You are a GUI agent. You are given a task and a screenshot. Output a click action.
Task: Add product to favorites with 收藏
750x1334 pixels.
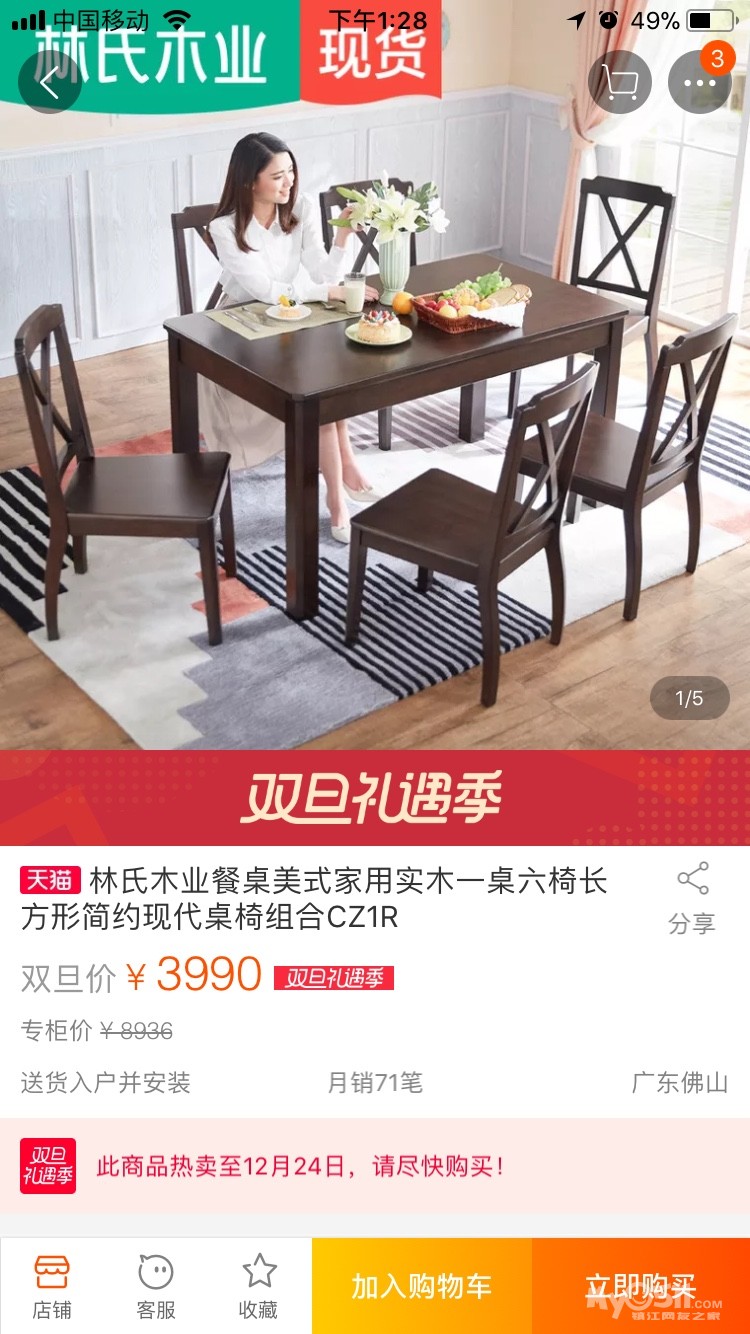click(259, 1286)
